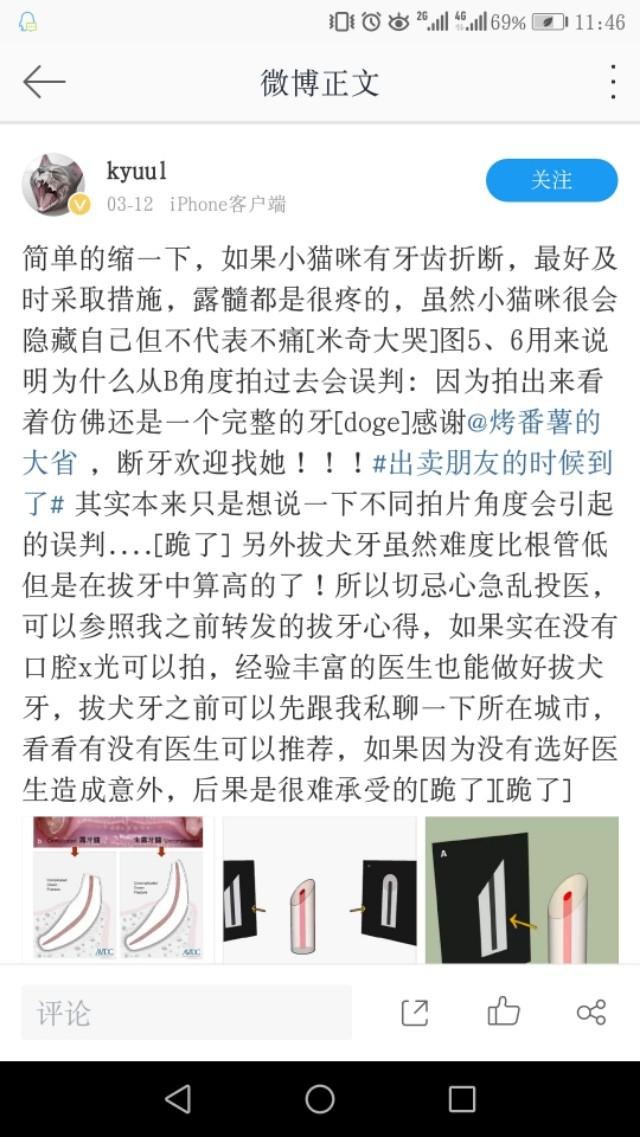Open kyuul's profile avatar

coord(53,185)
